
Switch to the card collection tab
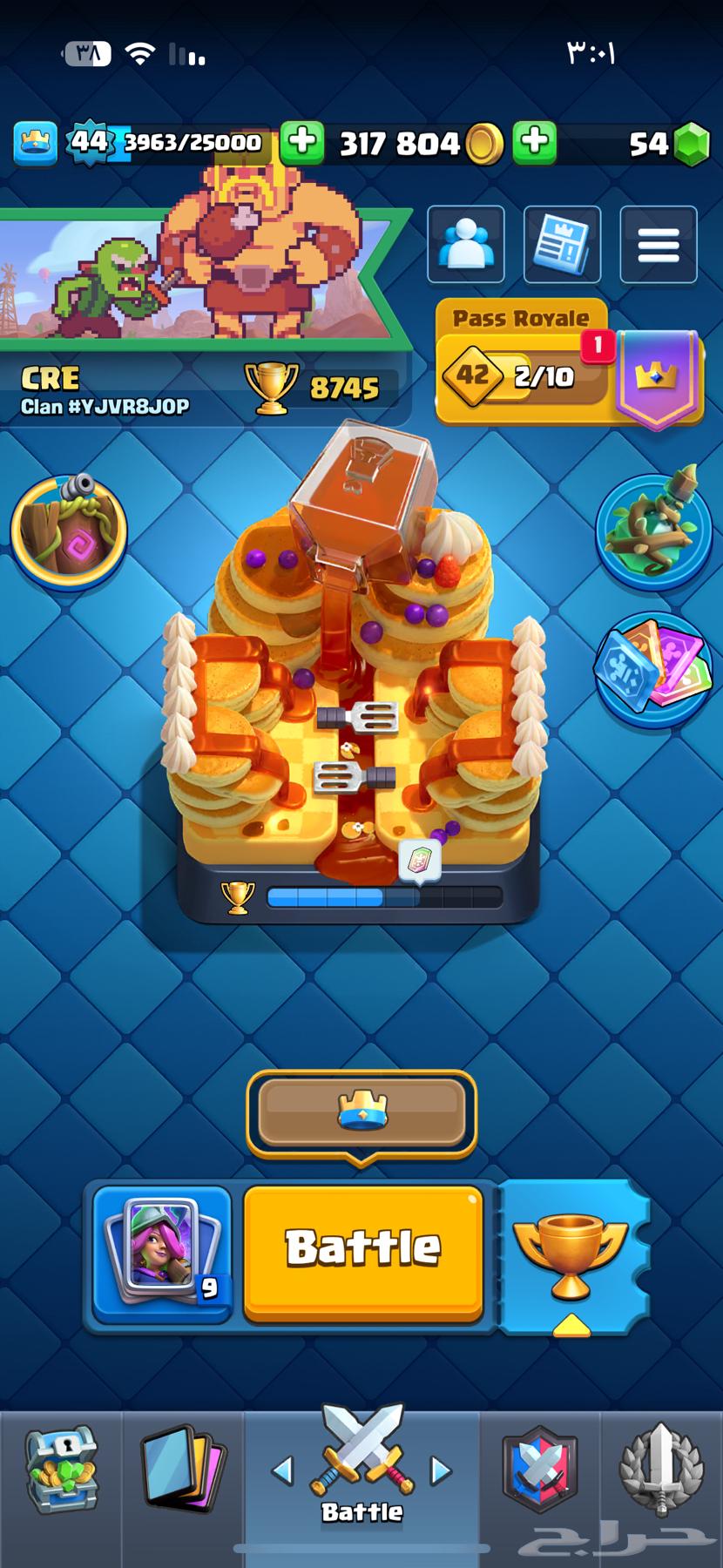pyautogui.click(x=183, y=1472)
